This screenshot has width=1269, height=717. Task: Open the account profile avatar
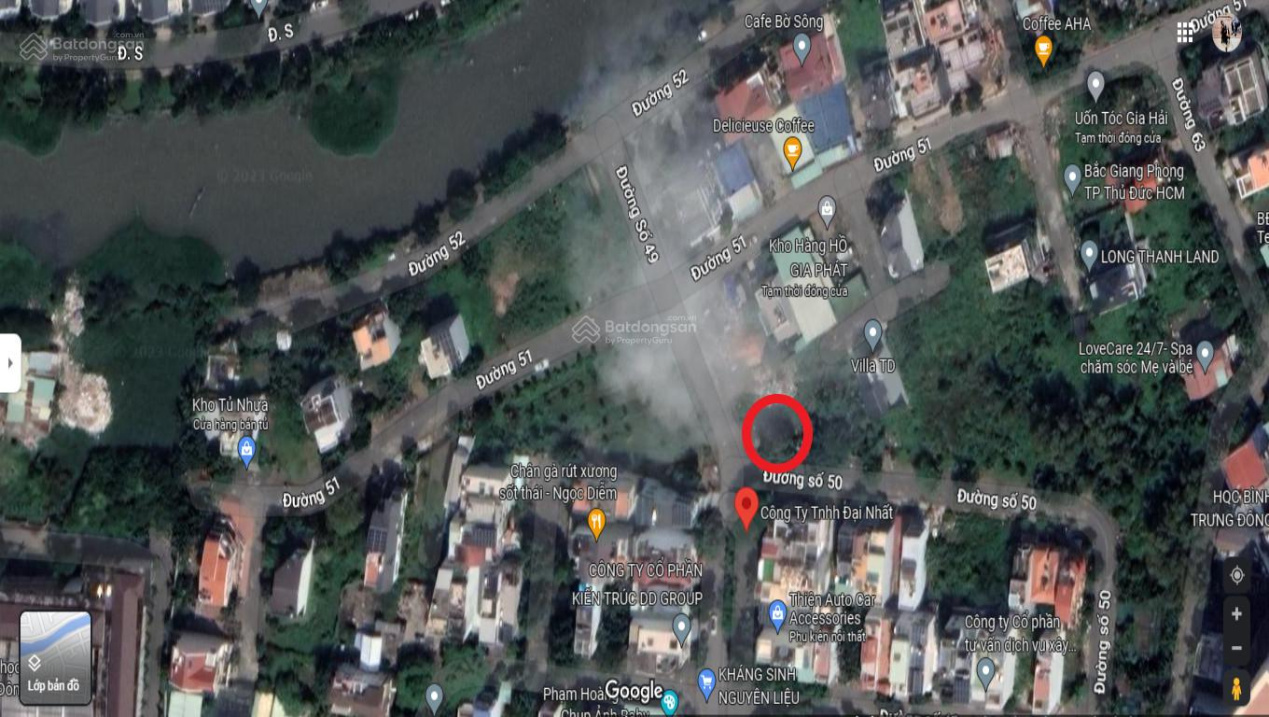coord(1227,33)
